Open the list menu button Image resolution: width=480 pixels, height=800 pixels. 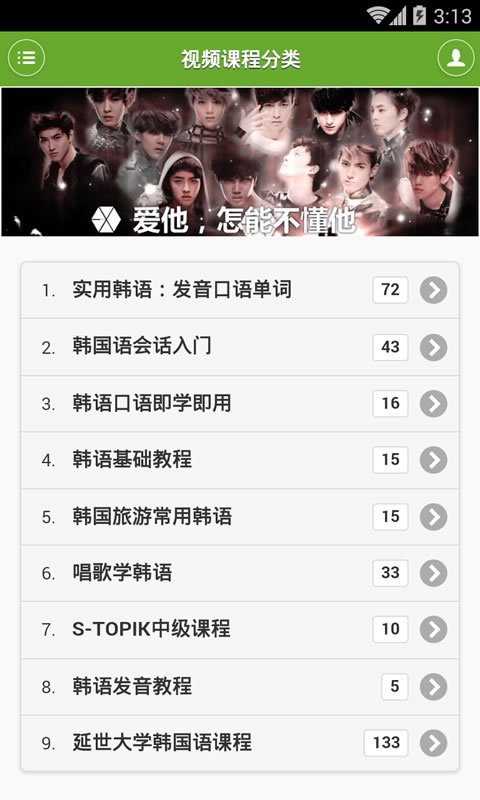pos(27,58)
